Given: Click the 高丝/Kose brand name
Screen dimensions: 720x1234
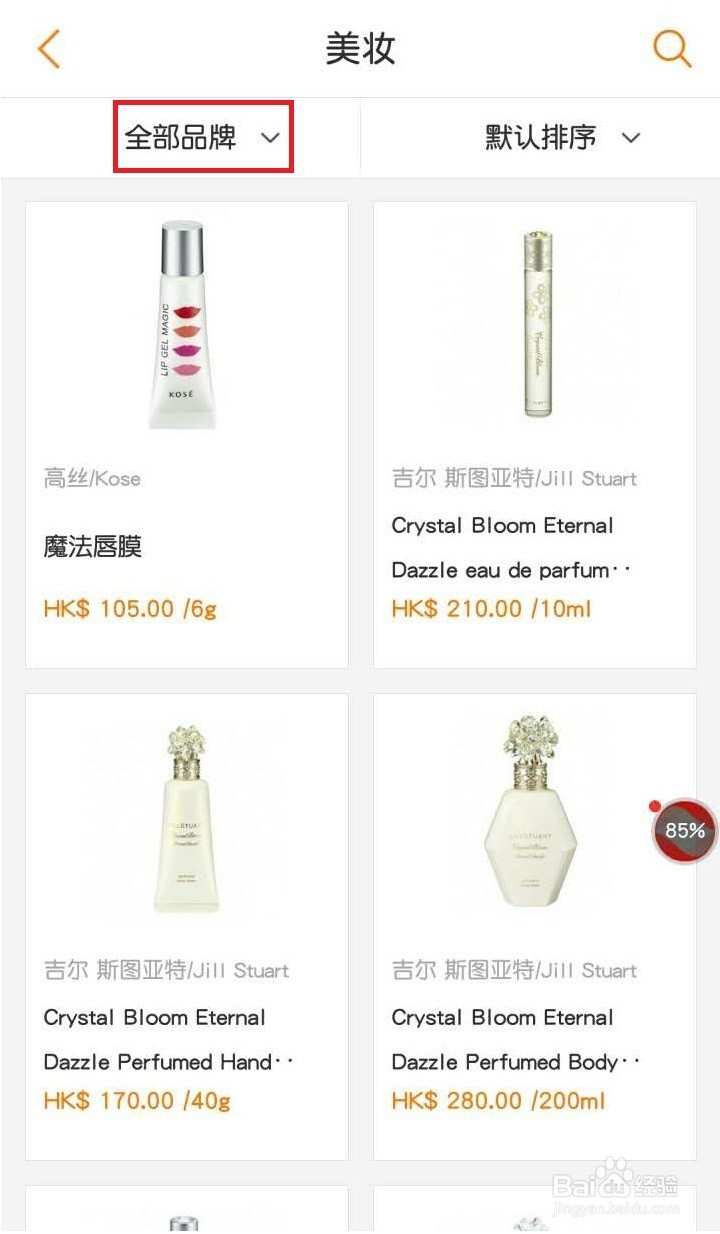Looking at the screenshot, I should point(91,478).
